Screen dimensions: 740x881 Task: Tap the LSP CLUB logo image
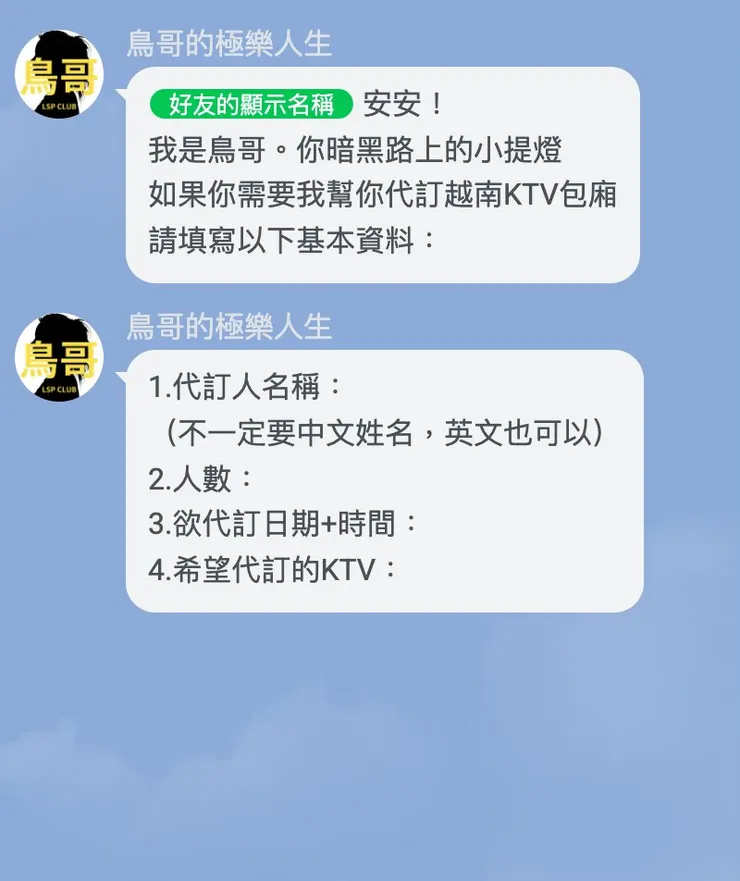pyautogui.click(x=62, y=107)
